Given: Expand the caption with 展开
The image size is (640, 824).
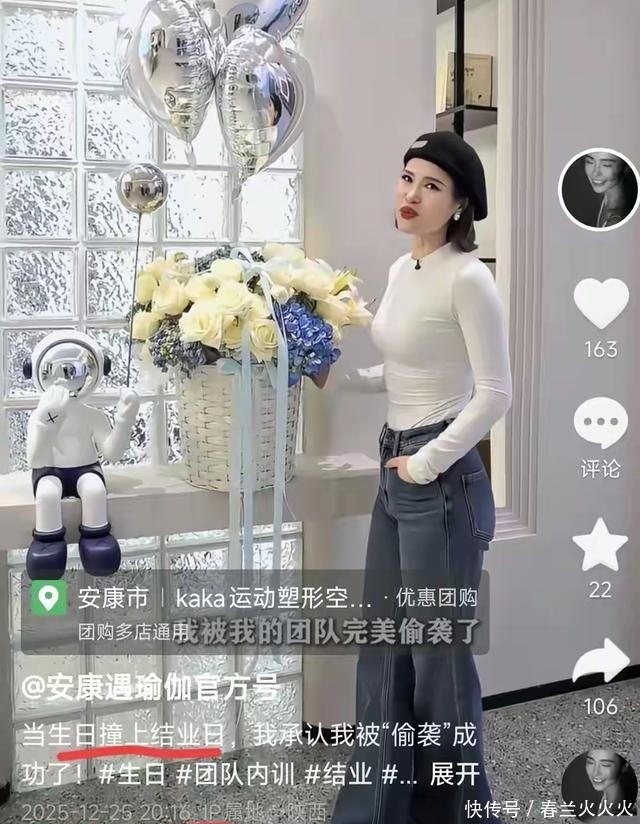Looking at the screenshot, I should [456, 774].
